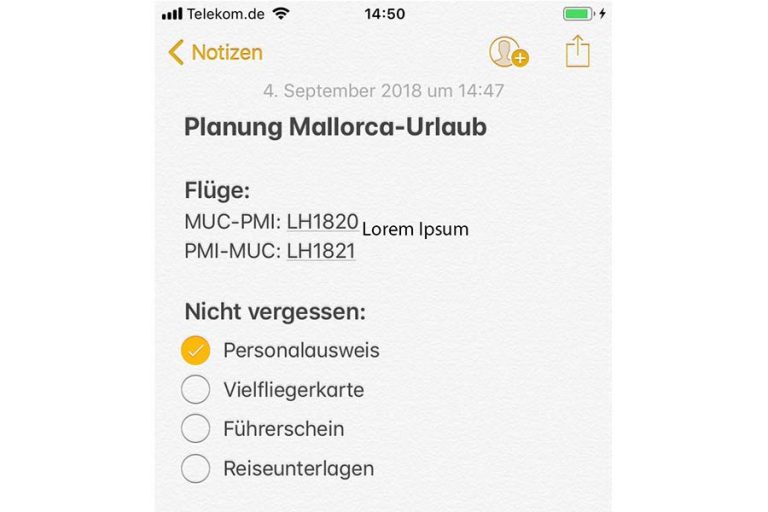Screen dimensions: 768x512
Task: Tick the Reiseunterlagen checkbox
Action: point(196,467)
